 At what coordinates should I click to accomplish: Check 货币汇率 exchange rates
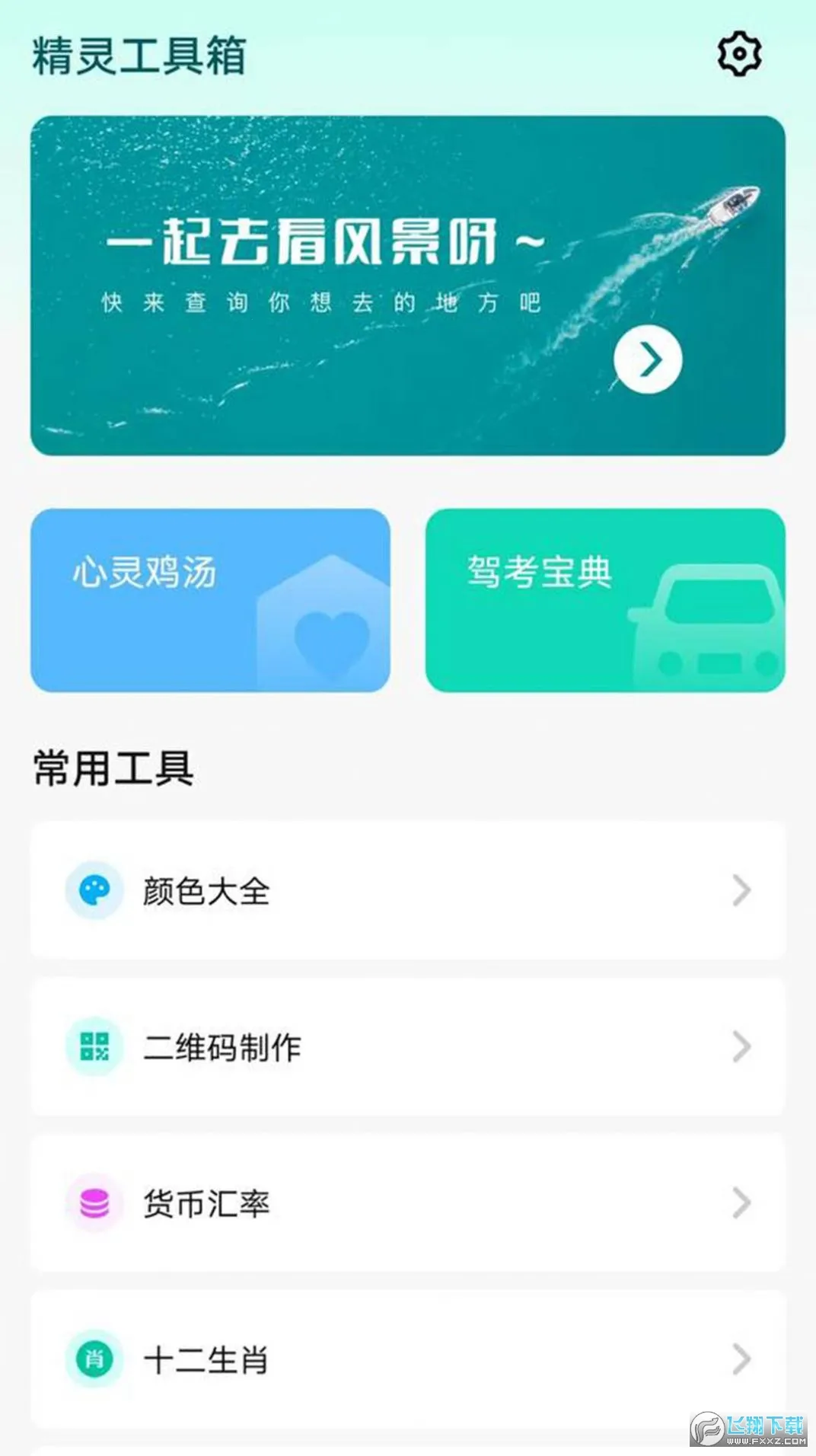[x=408, y=1203]
